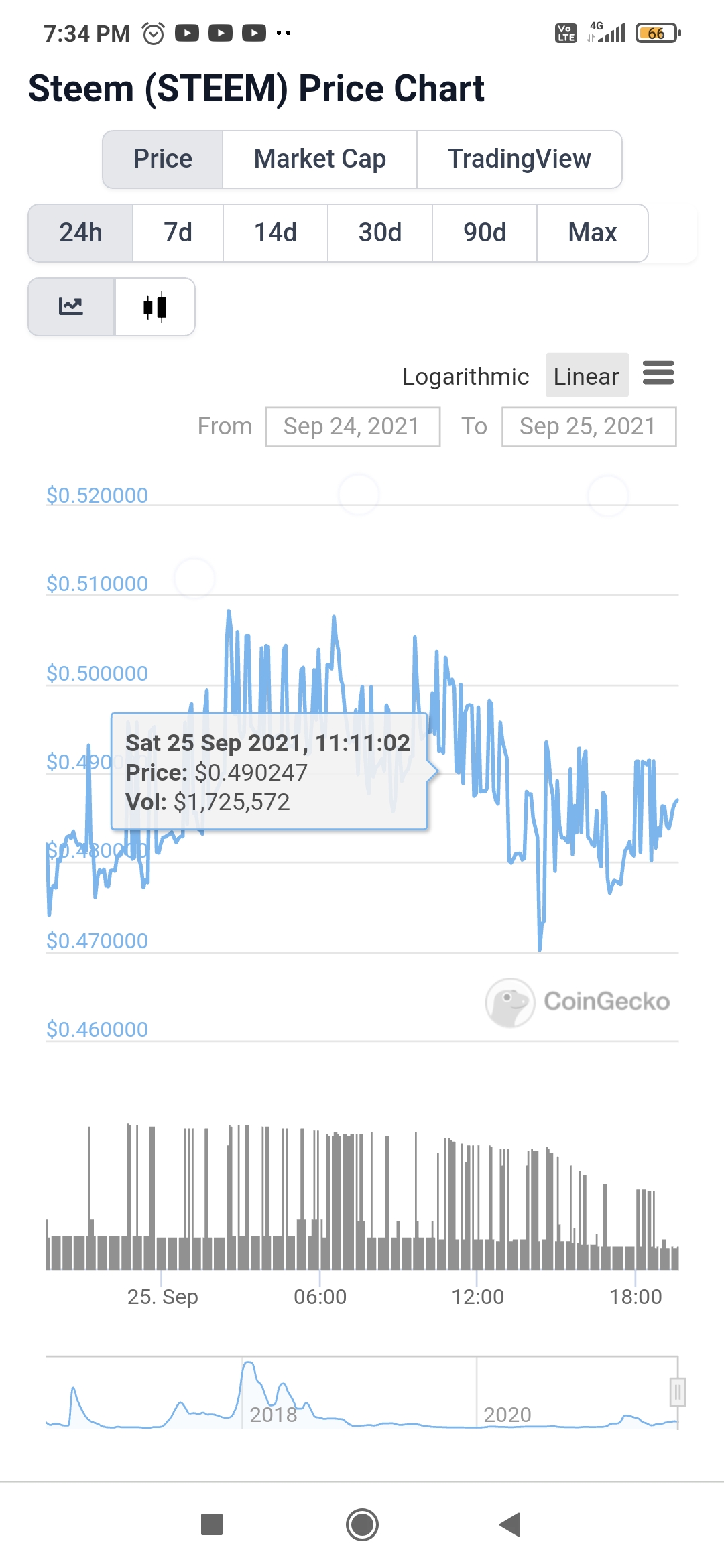724x1568 pixels.
Task: Select the Price tab
Action: pos(163,159)
